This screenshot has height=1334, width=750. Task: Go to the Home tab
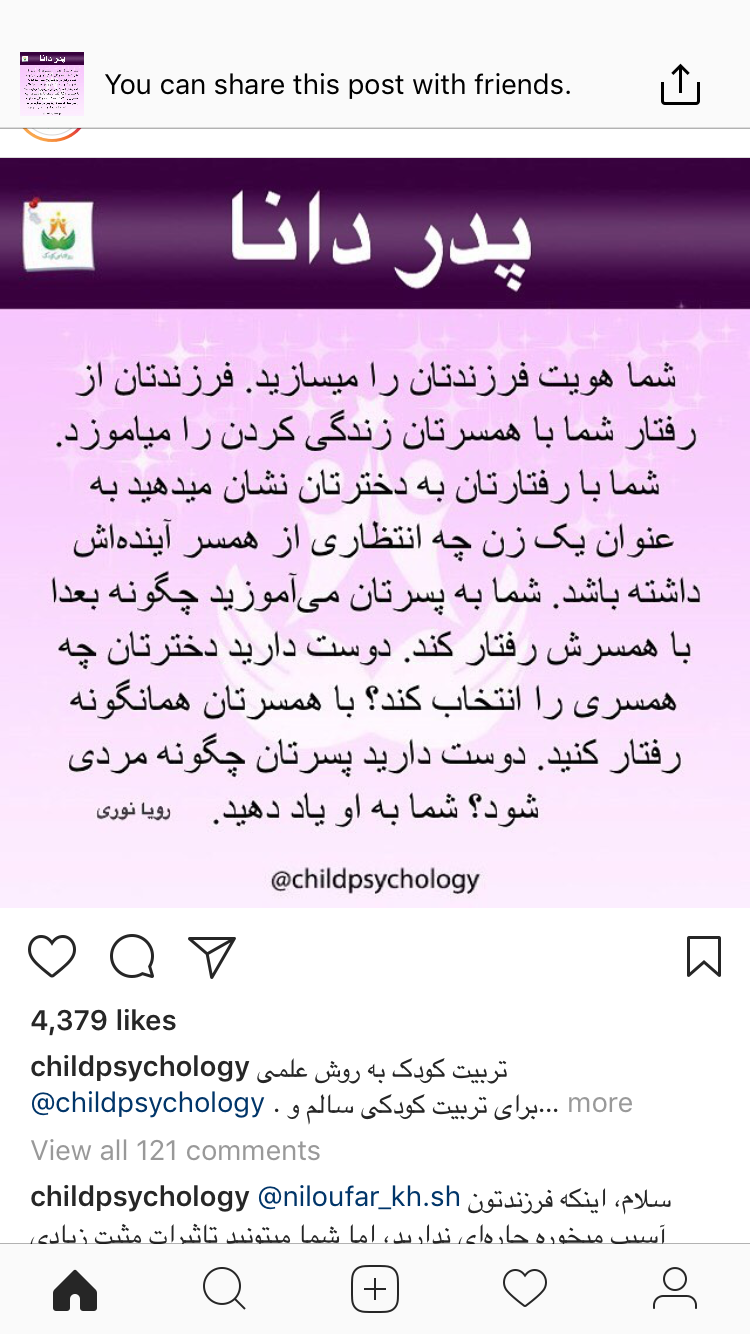(x=75, y=1289)
